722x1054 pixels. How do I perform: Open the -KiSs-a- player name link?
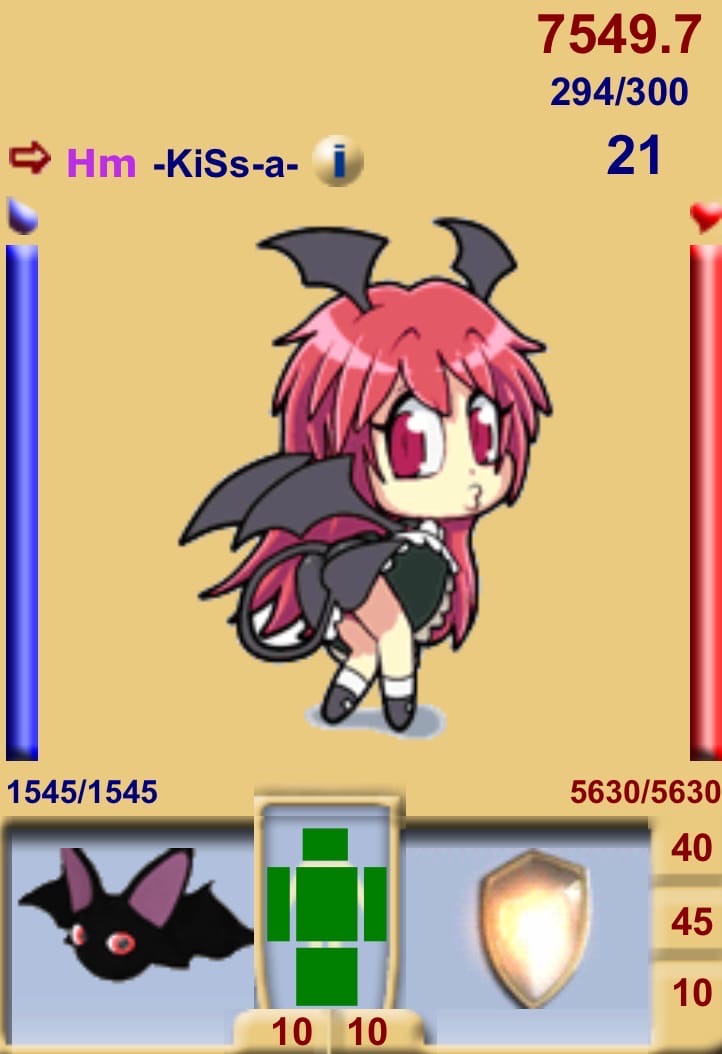click(x=225, y=164)
